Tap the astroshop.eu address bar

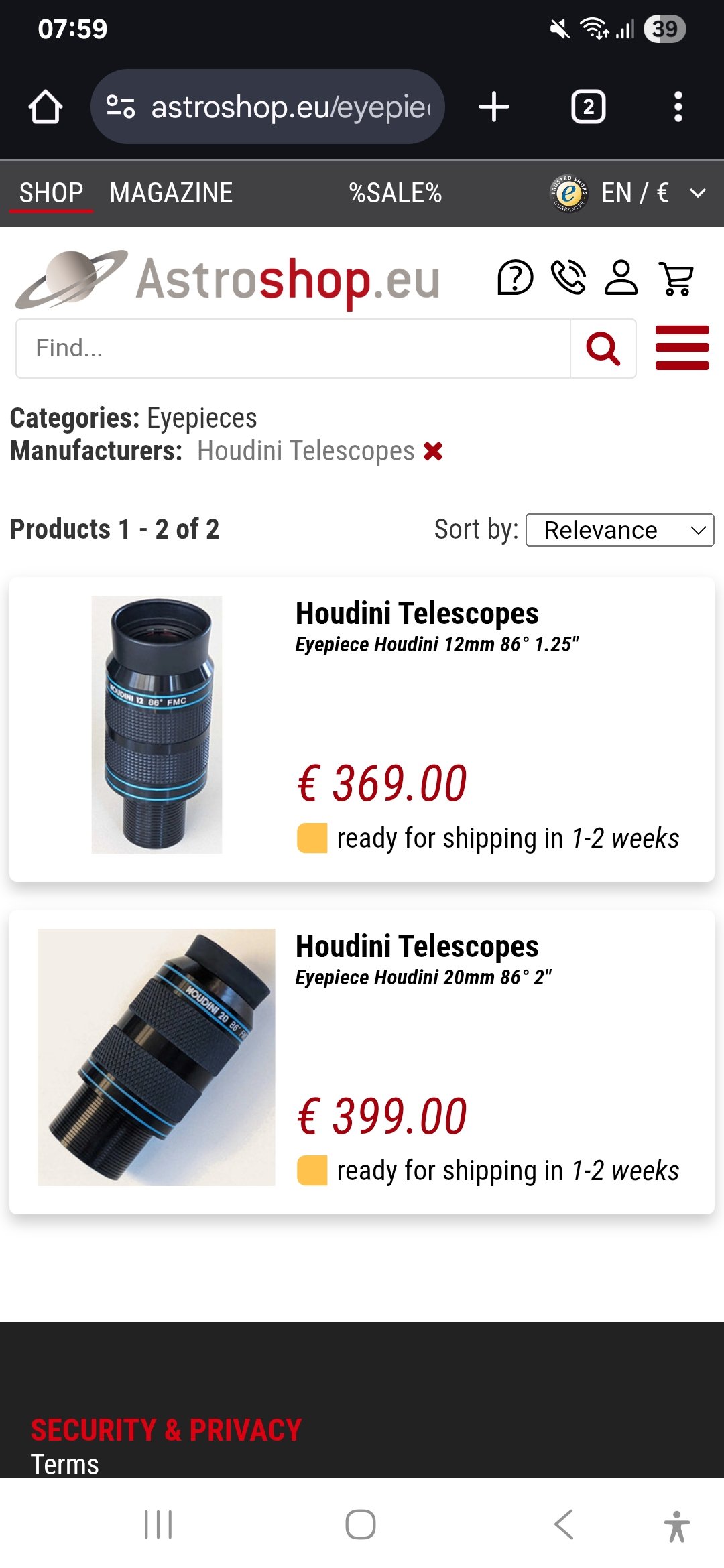[x=267, y=107]
